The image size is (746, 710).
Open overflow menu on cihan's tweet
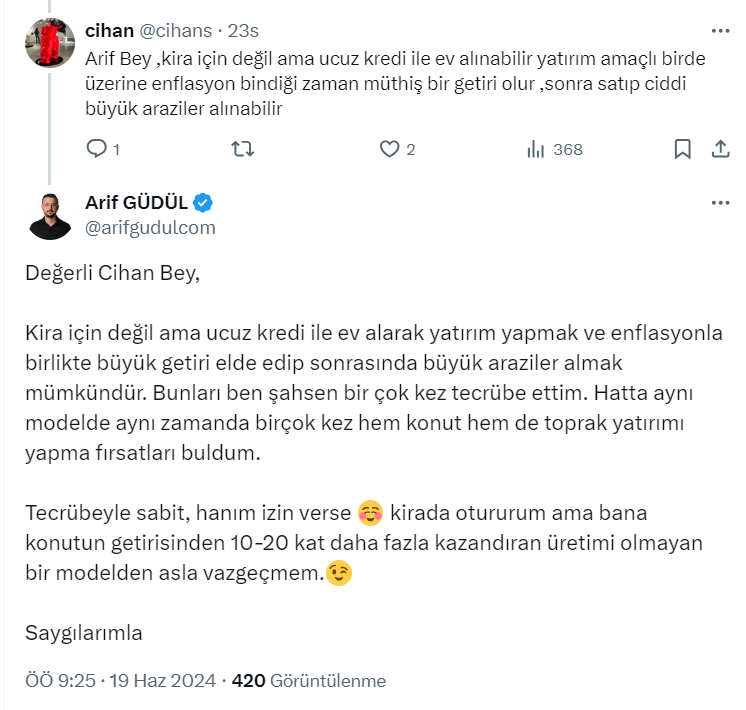[x=720, y=31]
